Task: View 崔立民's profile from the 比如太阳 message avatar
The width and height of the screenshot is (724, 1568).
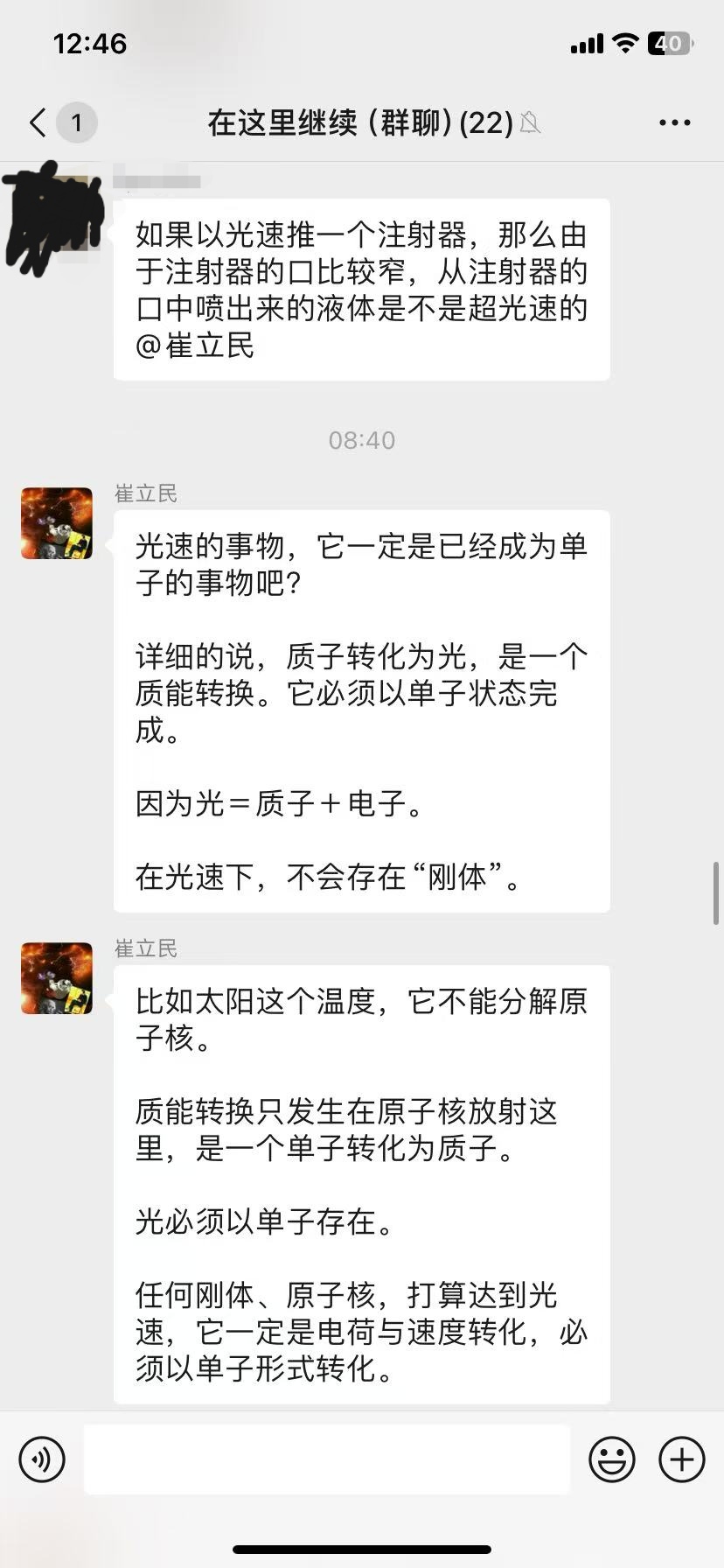Action: click(57, 978)
